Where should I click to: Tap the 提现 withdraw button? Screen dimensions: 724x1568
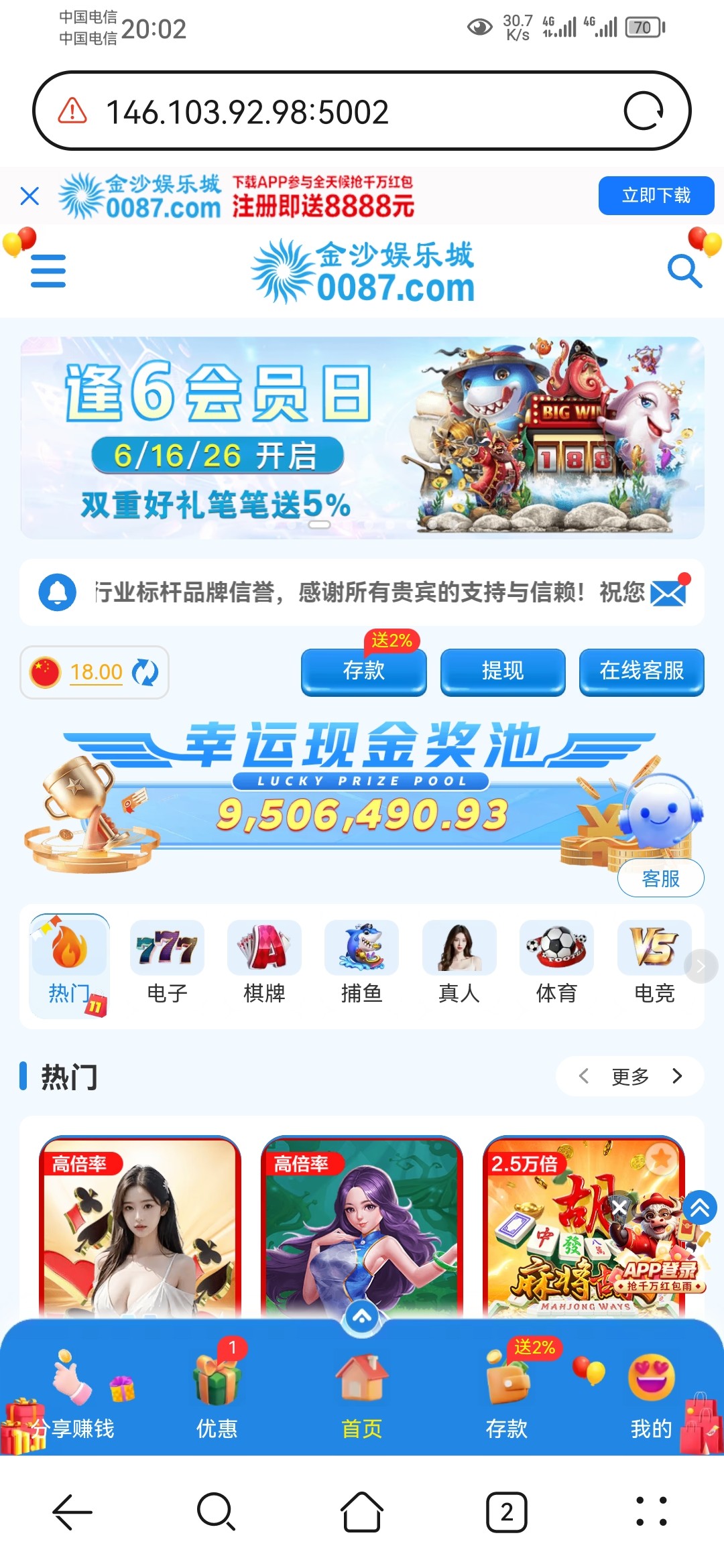click(503, 671)
